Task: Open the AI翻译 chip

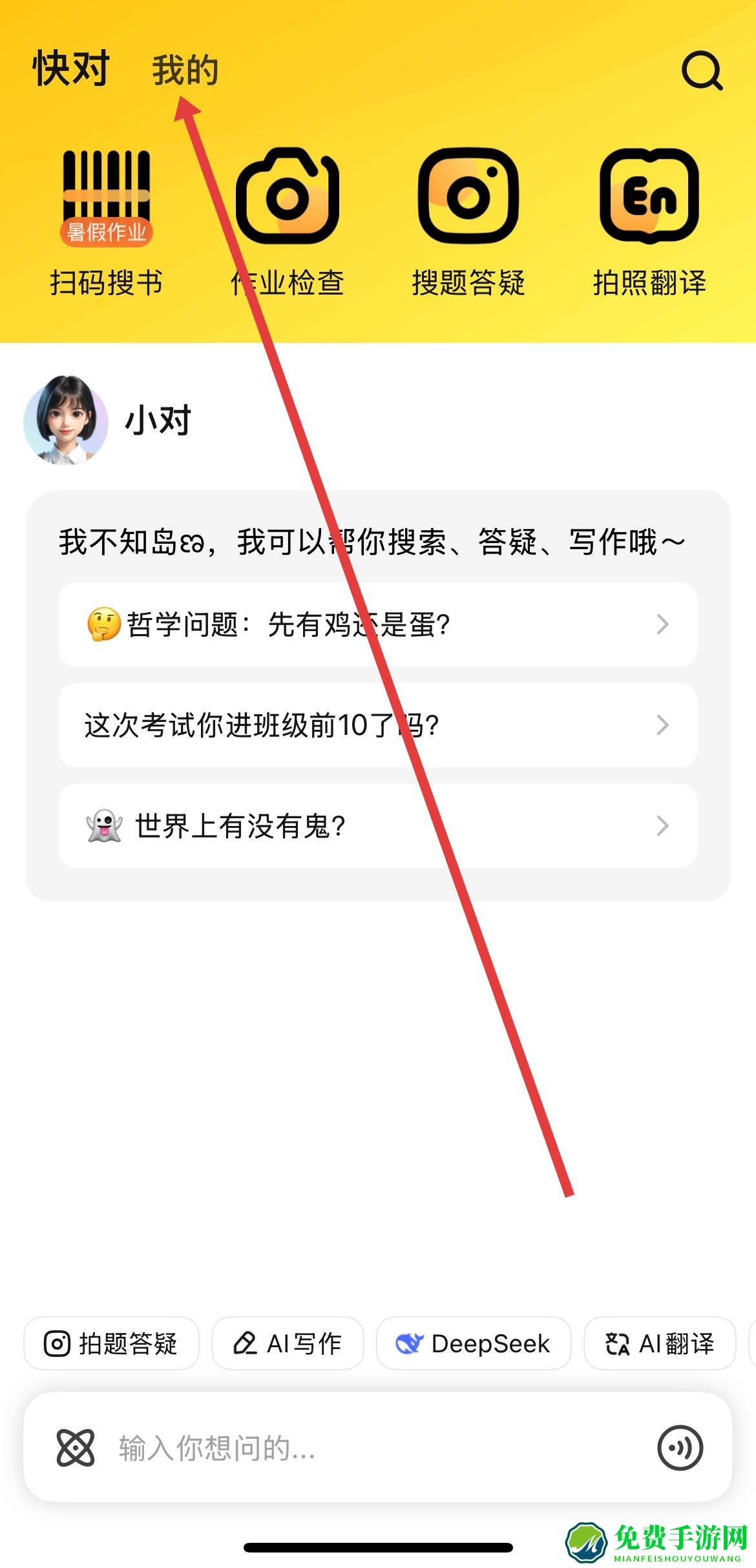Action: click(x=660, y=1344)
